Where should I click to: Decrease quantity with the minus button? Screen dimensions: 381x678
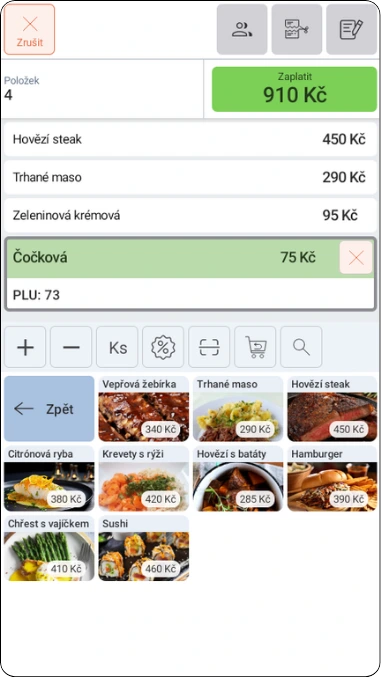click(x=71, y=347)
